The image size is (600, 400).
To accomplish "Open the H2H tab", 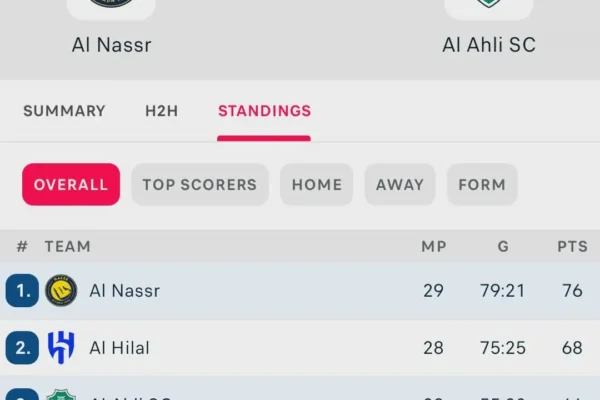I will (161, 111).
